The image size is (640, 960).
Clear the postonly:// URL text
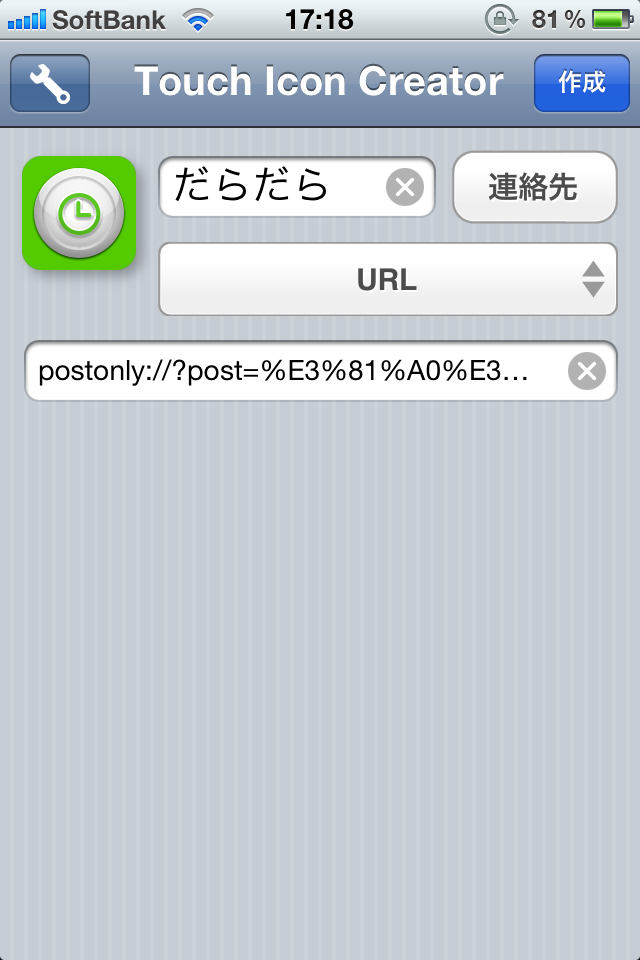click(587, 372)
